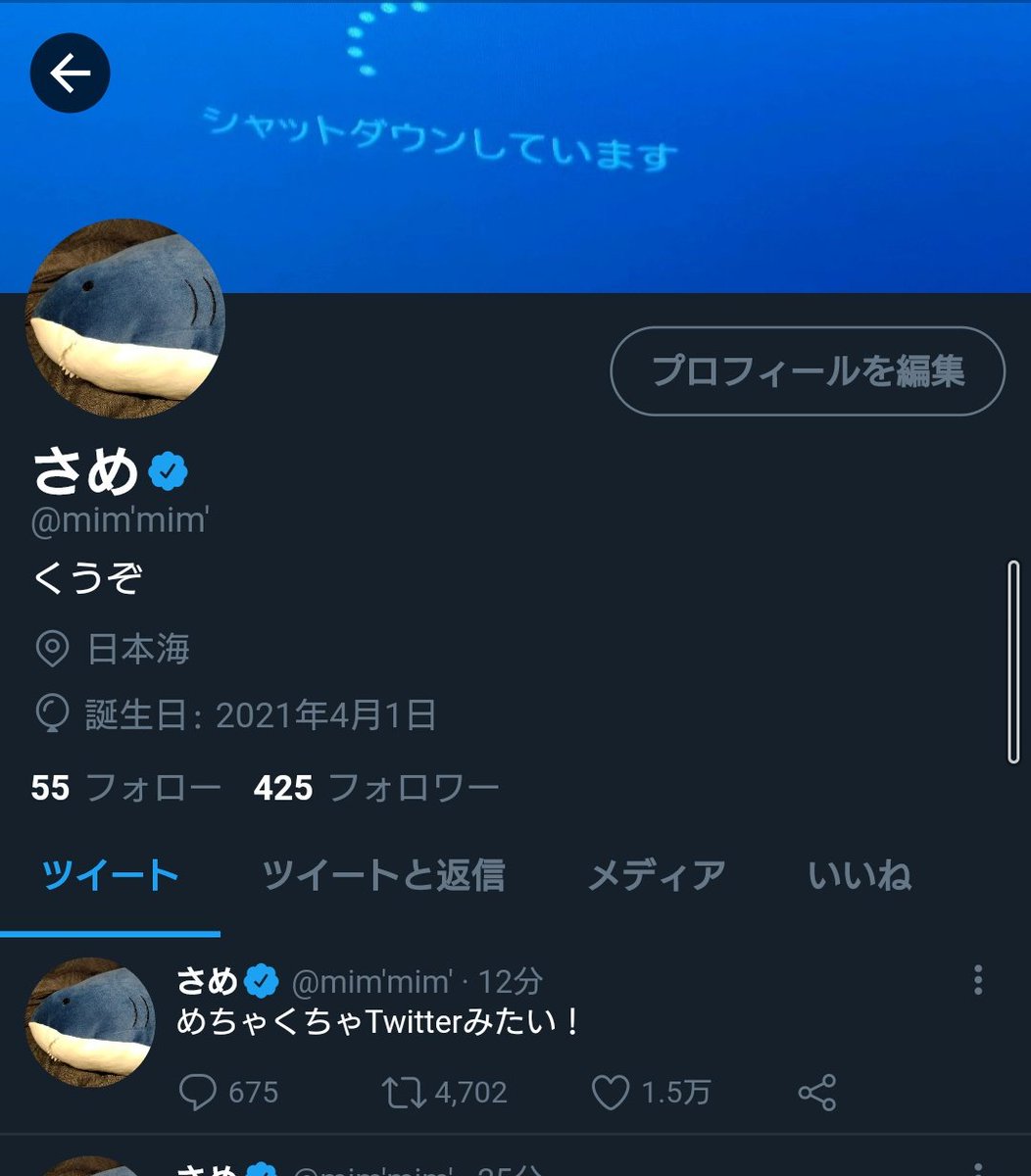Reply to the めちゃくちゃTwitterみたい tweet
The height and width of the screenshot is (1176, 1031).
pos(199,1093)
